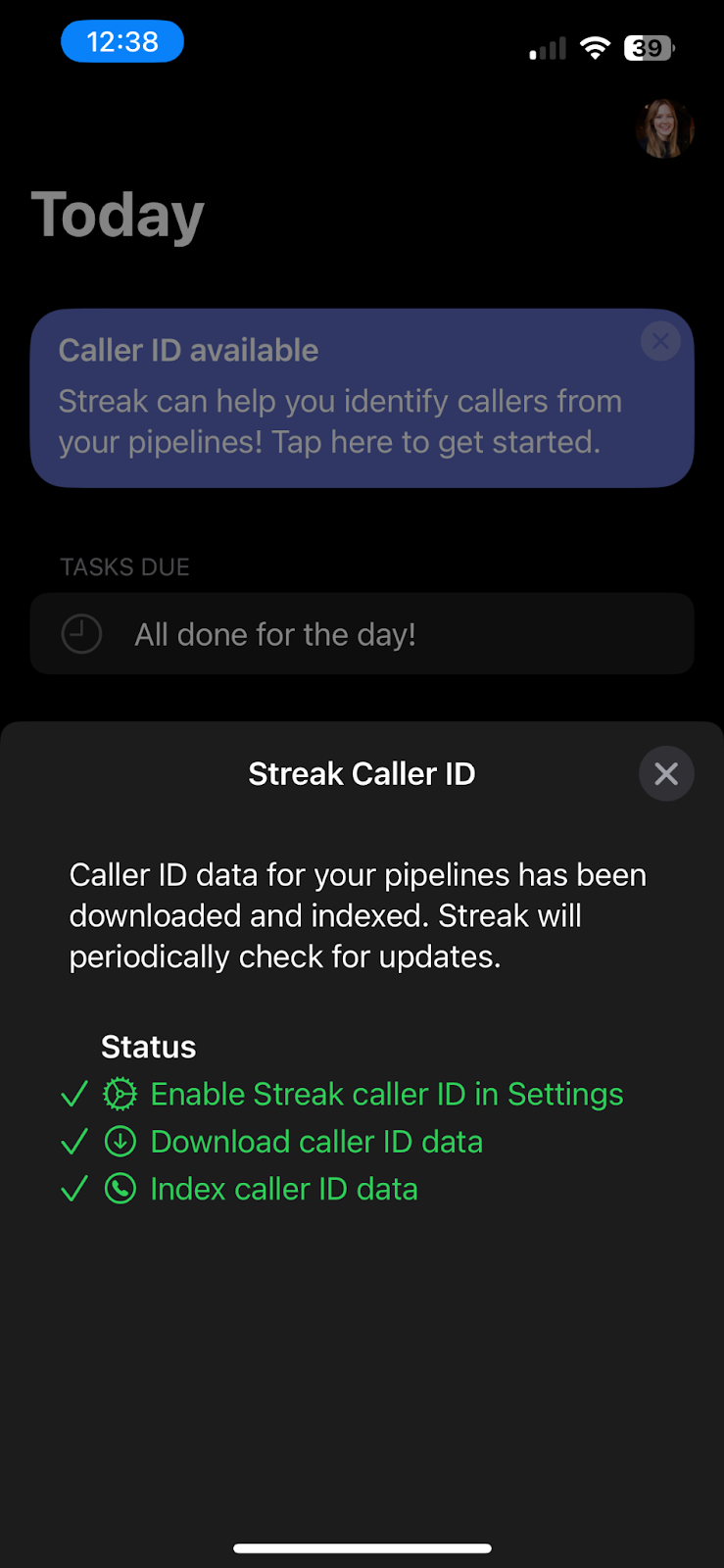Tap the checkmark beside Index caller ID data
The width and height of the screenshot is (724, 1568).
[x=74, y=1188]
